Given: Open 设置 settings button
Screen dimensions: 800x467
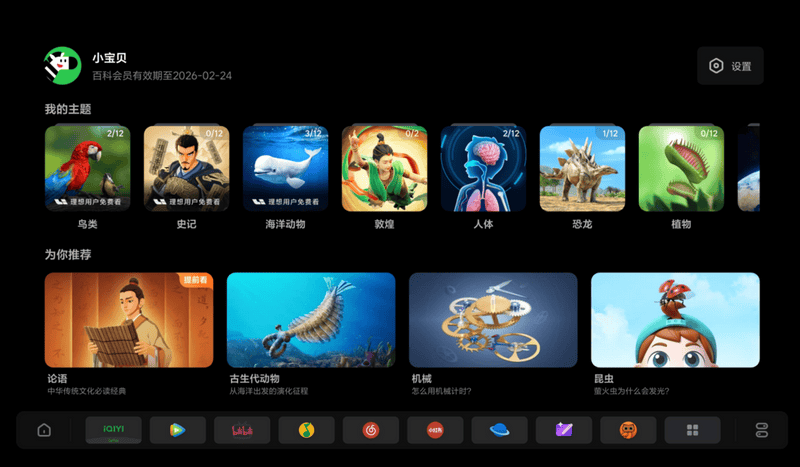Looking at the screenshot, I should [730, 66].
